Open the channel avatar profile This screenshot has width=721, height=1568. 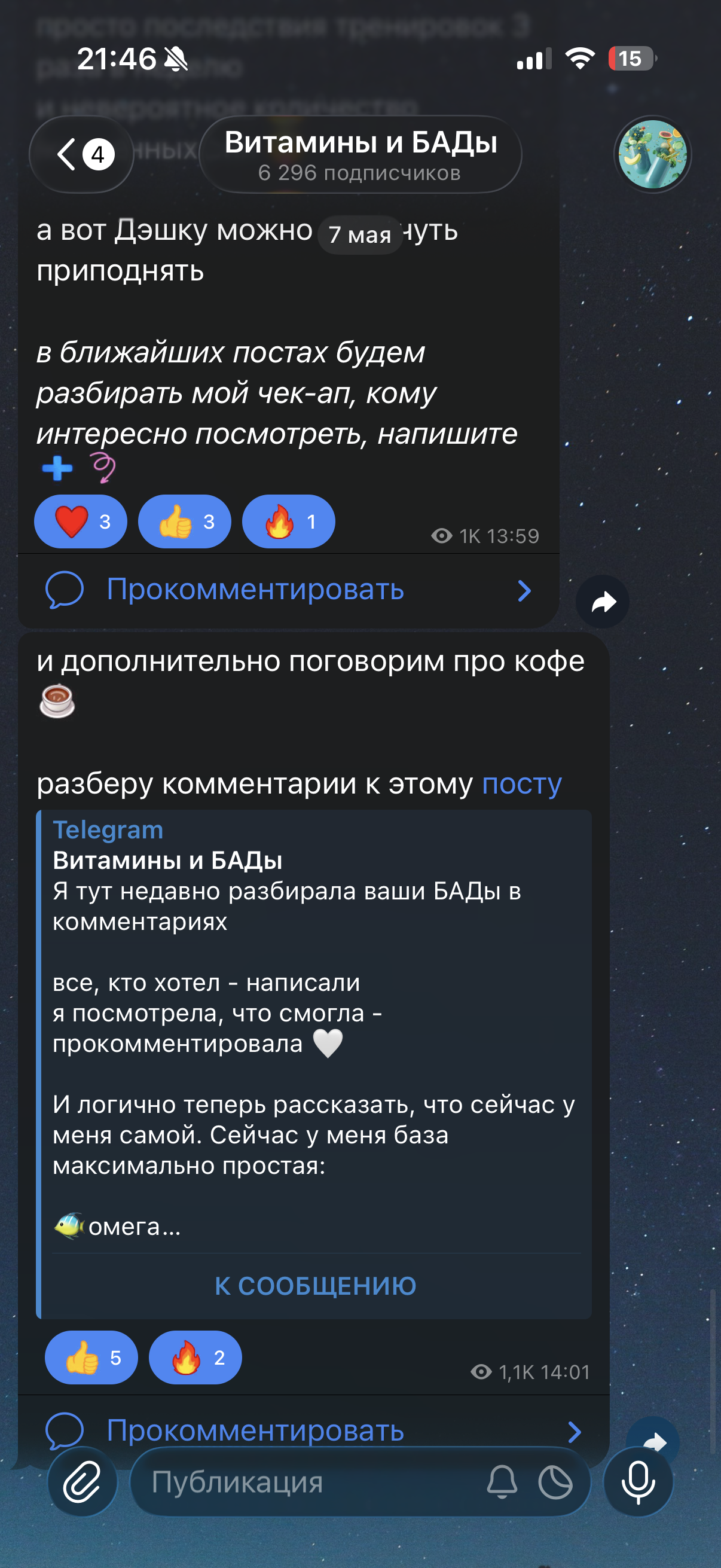(x=652, y=155)
